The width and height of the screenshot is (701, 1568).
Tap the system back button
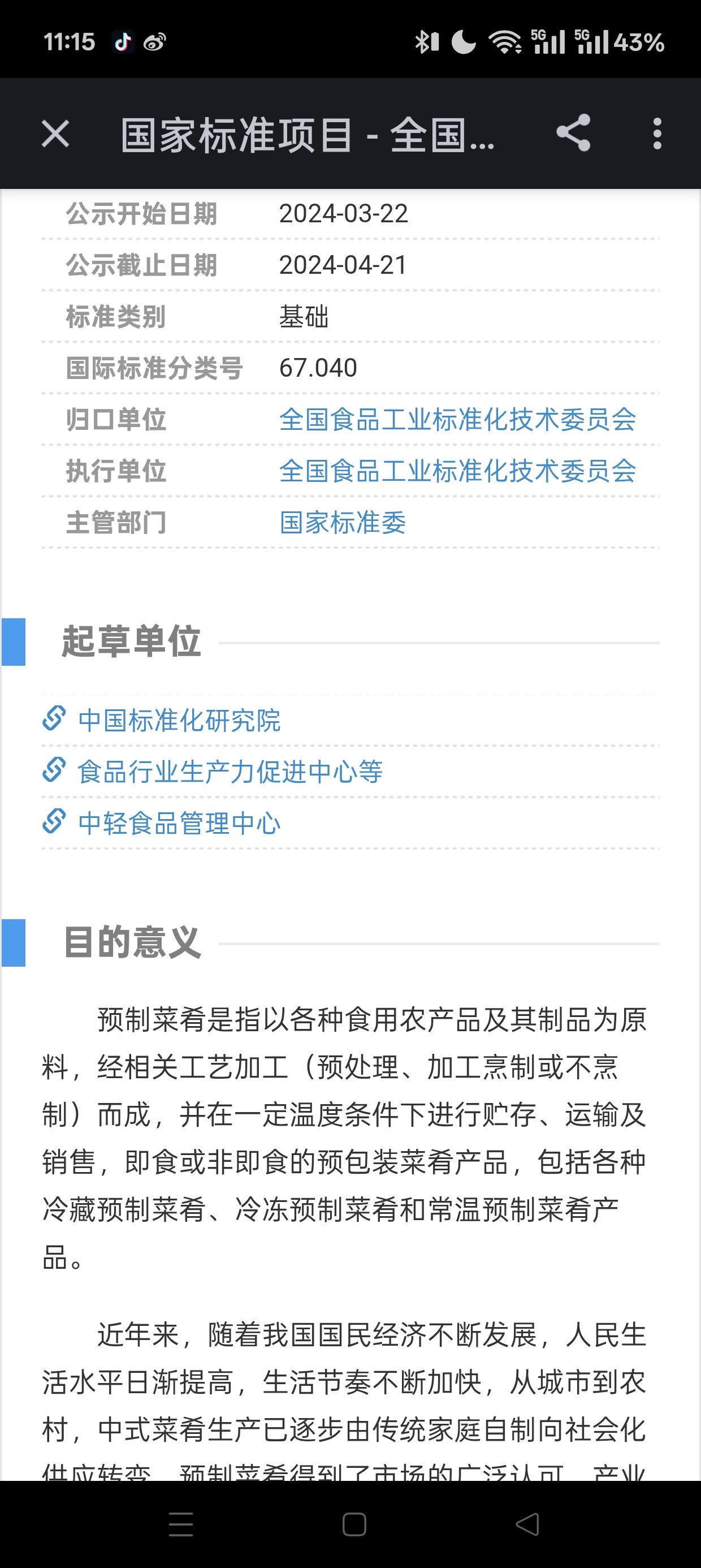pyautogui.click(x=527, y=1524)
